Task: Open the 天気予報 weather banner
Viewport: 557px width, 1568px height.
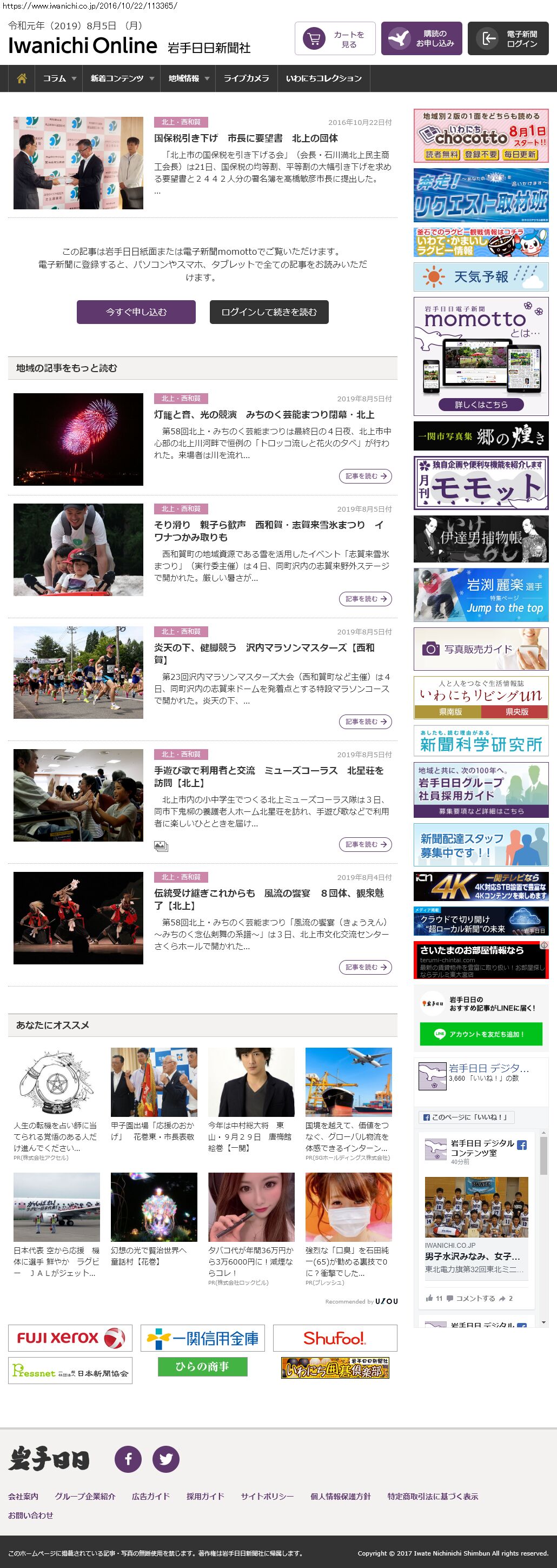Action: (481, 277)
